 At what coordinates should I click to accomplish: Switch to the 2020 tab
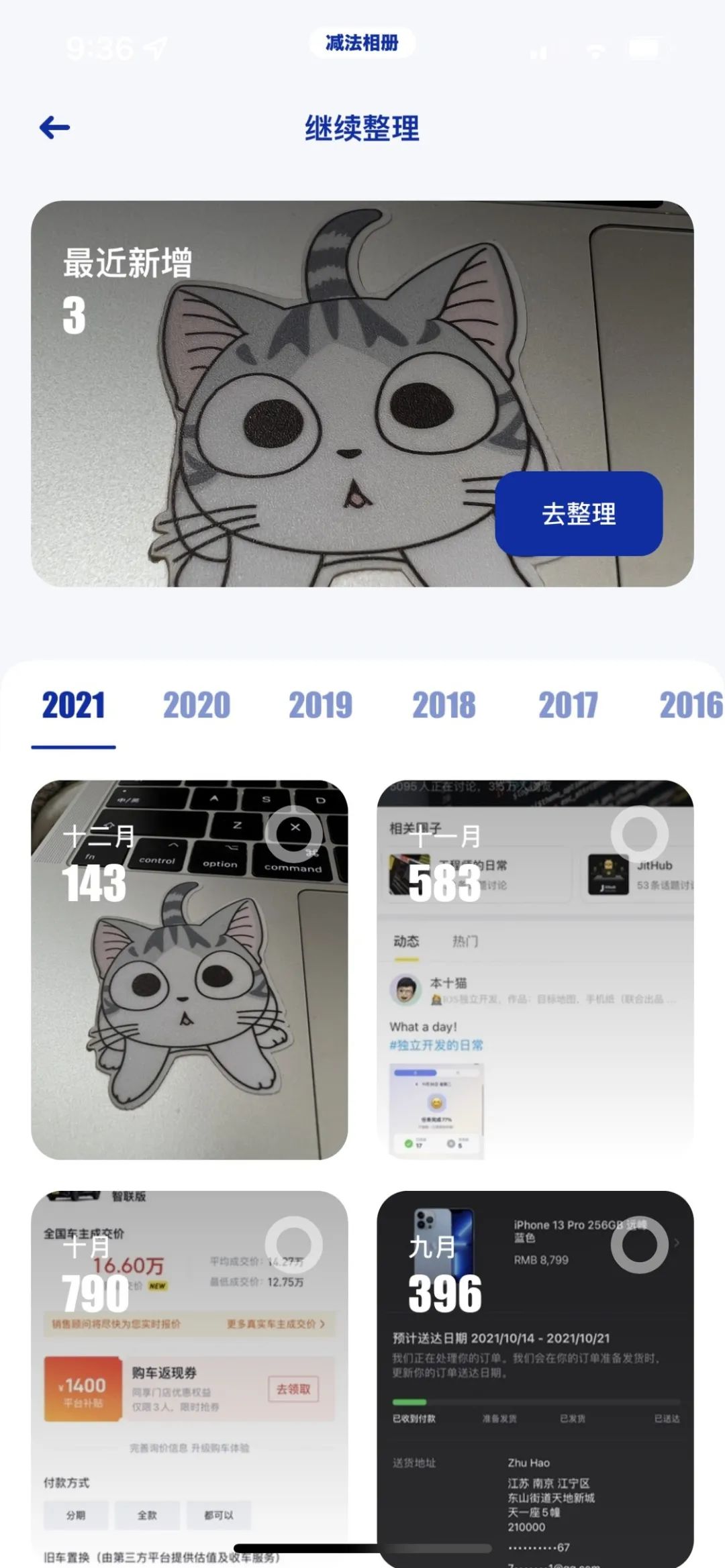coord(197,706)
